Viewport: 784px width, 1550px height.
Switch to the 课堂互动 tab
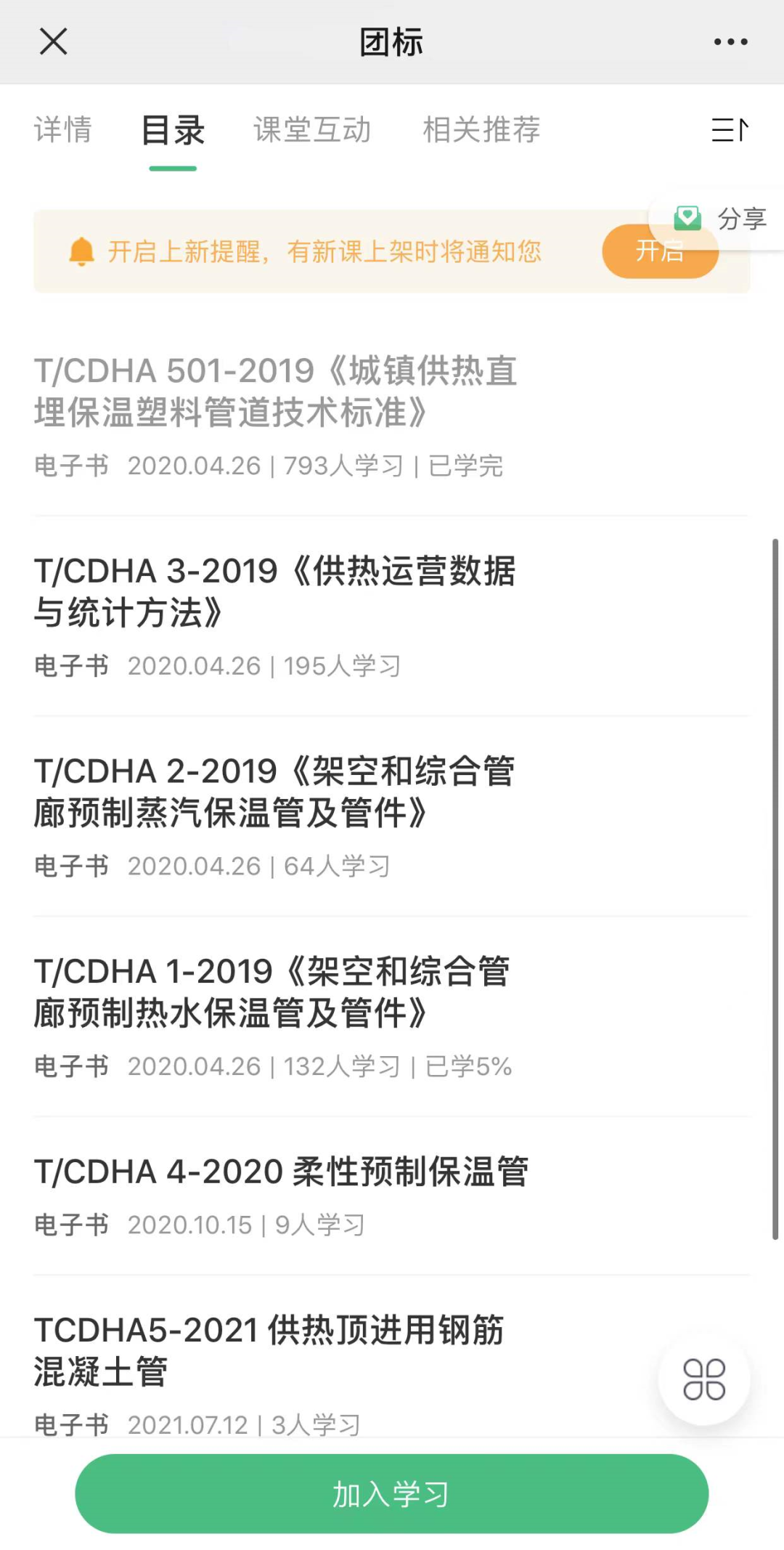[x=312, y=130]
